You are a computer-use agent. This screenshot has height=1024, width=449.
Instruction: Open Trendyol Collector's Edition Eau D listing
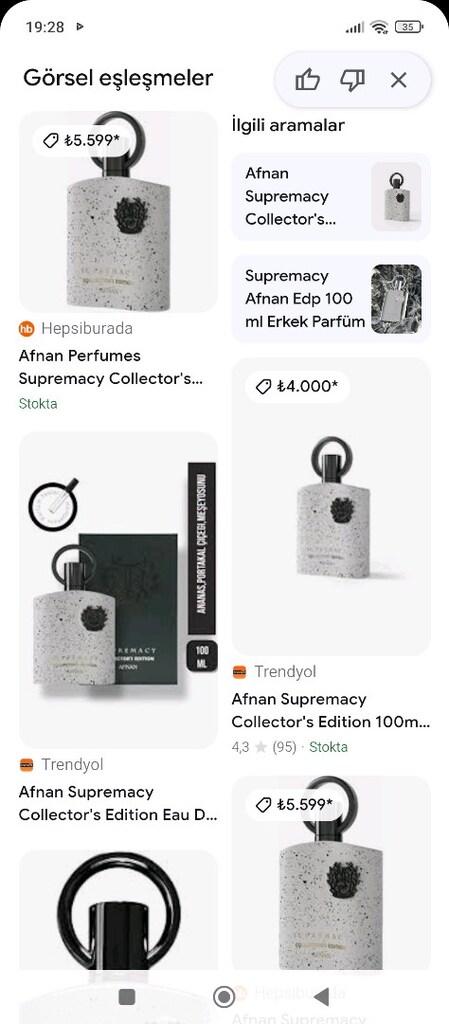pyautogui.click(x=118, y=628)
